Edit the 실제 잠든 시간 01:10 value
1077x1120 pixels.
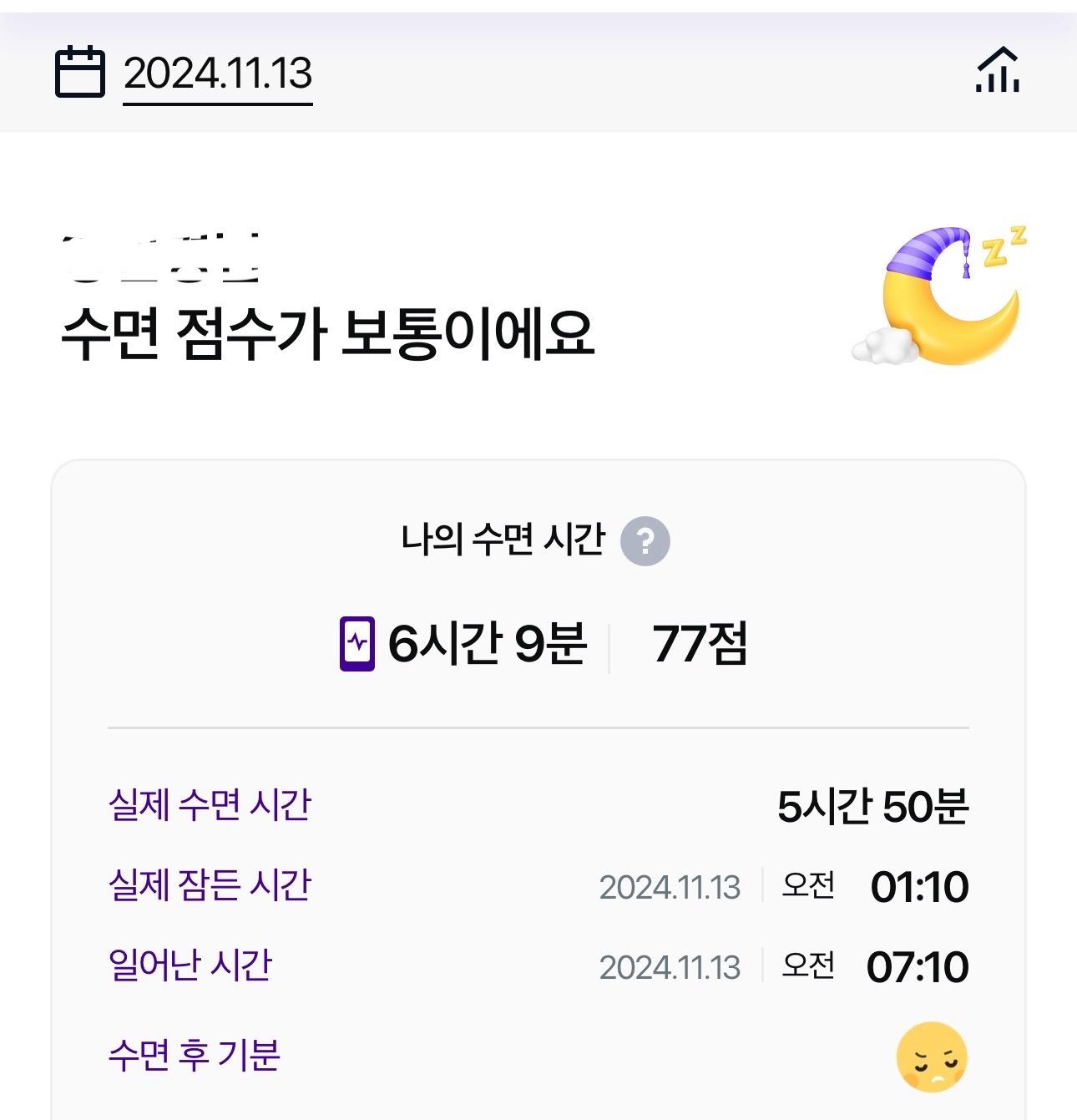click(x=918, y=887)
